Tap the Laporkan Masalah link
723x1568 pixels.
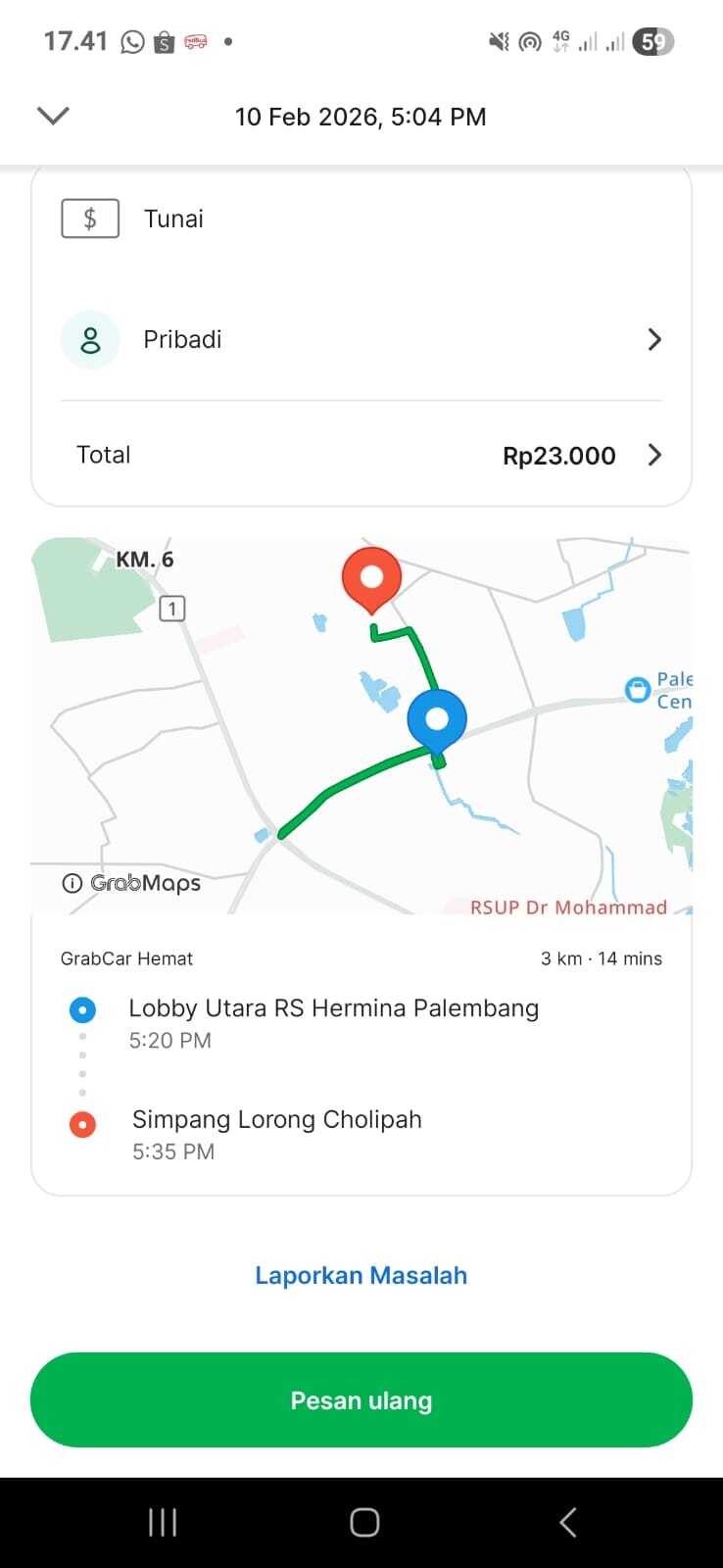pos(361,1275)
